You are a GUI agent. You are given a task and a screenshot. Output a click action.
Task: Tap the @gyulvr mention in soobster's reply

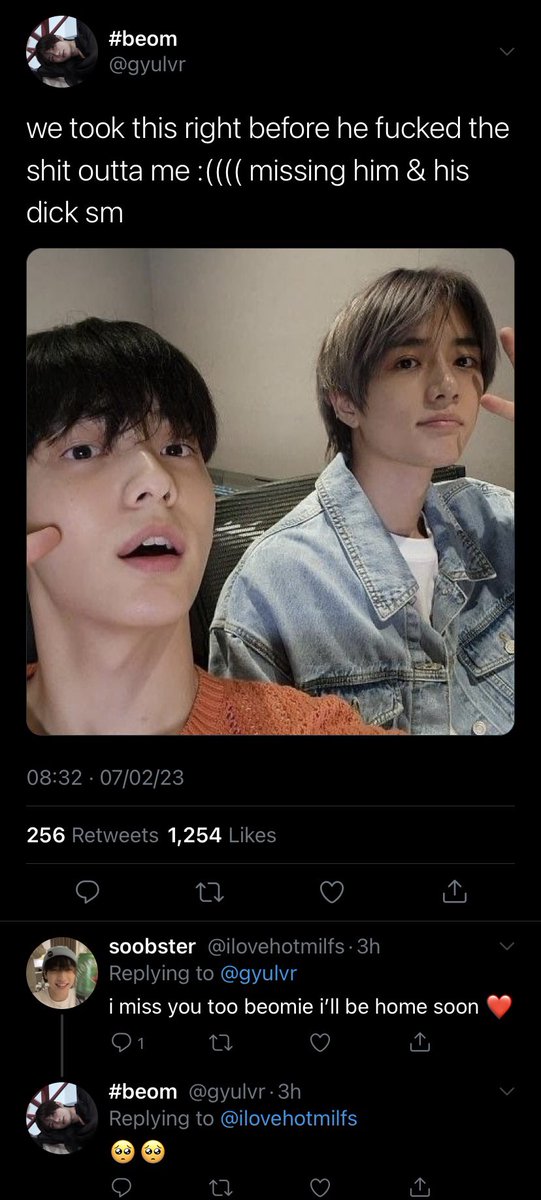click(x=257, y=973)
